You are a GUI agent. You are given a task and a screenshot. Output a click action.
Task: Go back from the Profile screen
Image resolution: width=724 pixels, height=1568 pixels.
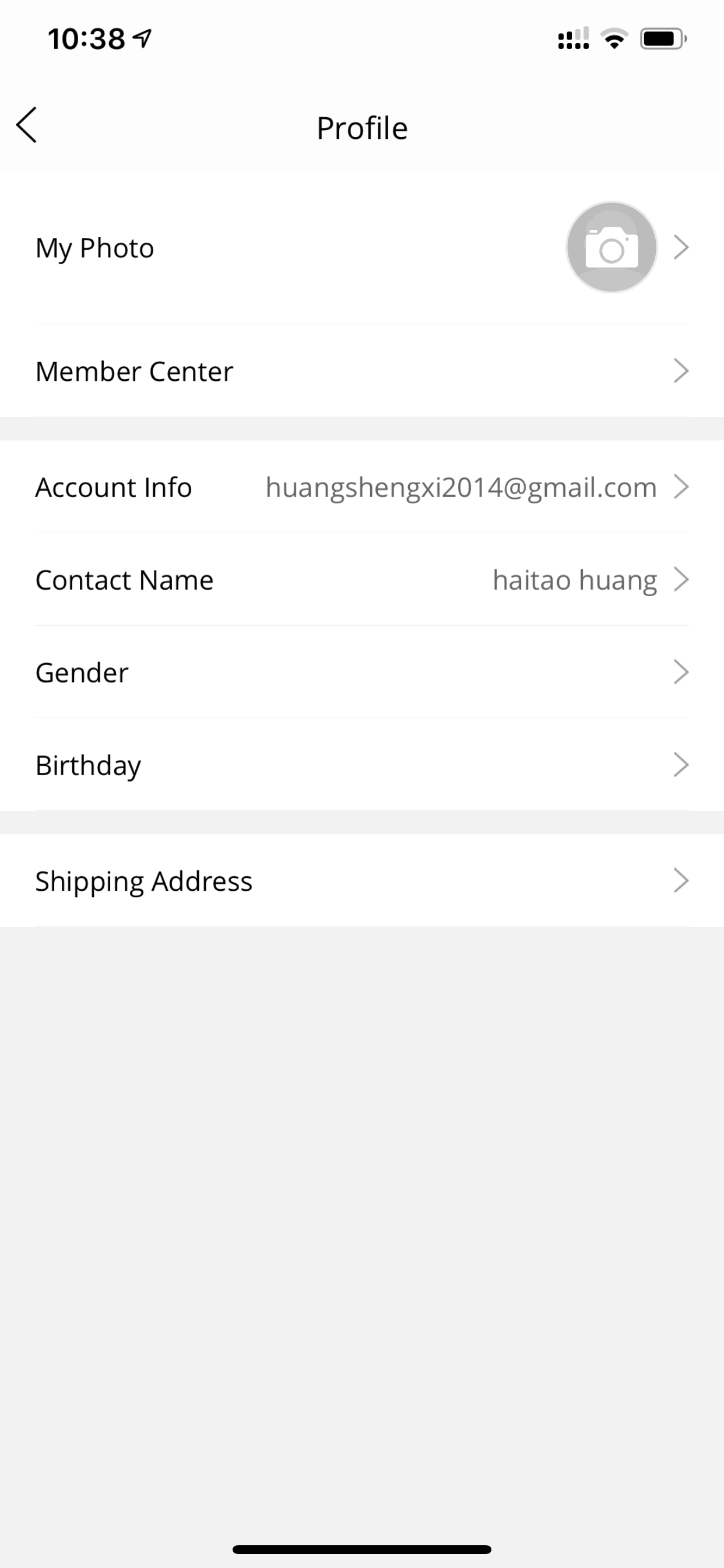pos(27,125)
